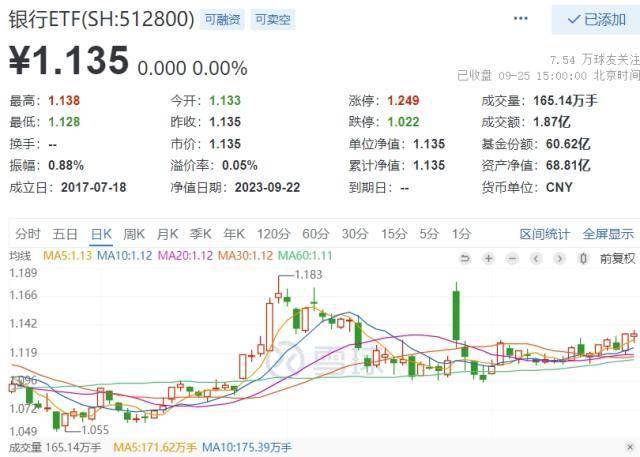Image resolution: width=640 pixels, height=457 pixels.
Task: Zoom in the chart with plus icon
Action: click(487, 258)
